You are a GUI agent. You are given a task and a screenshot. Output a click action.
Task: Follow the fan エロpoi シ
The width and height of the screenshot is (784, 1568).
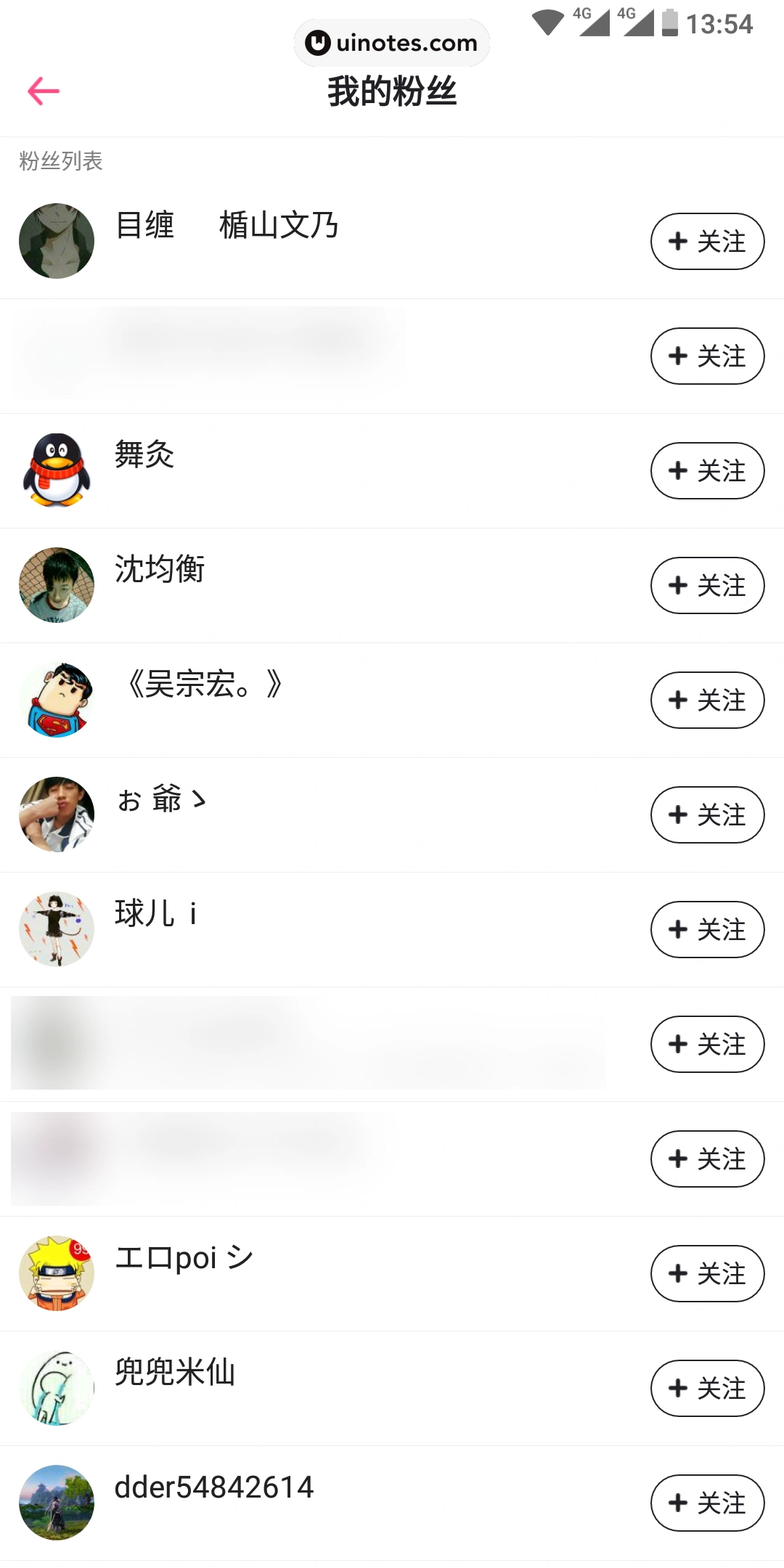707,1273
